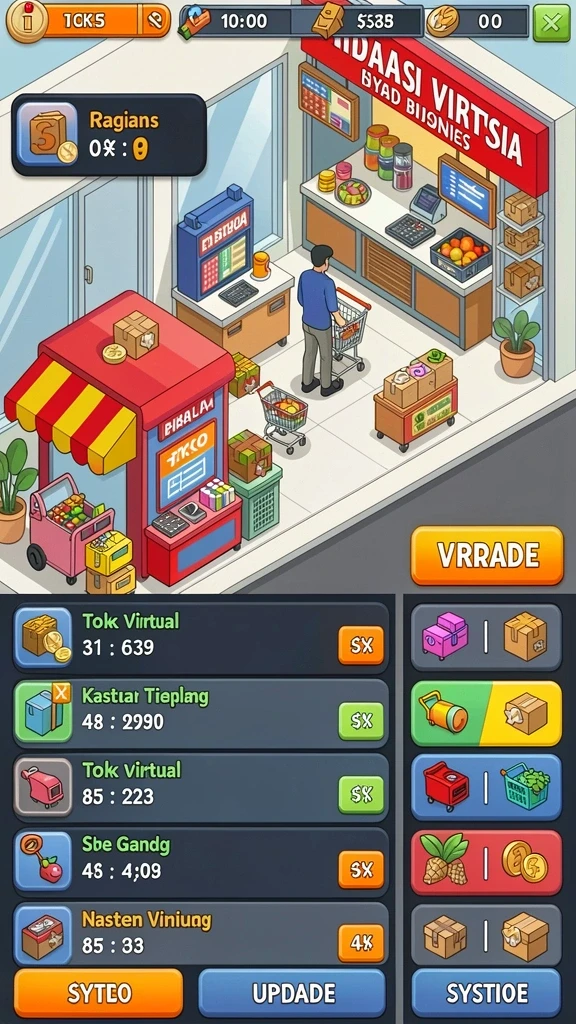This screenshot has width=576, height=1024.
Task: Select the red cart and basket tile
Action: (x=487, y=788)
